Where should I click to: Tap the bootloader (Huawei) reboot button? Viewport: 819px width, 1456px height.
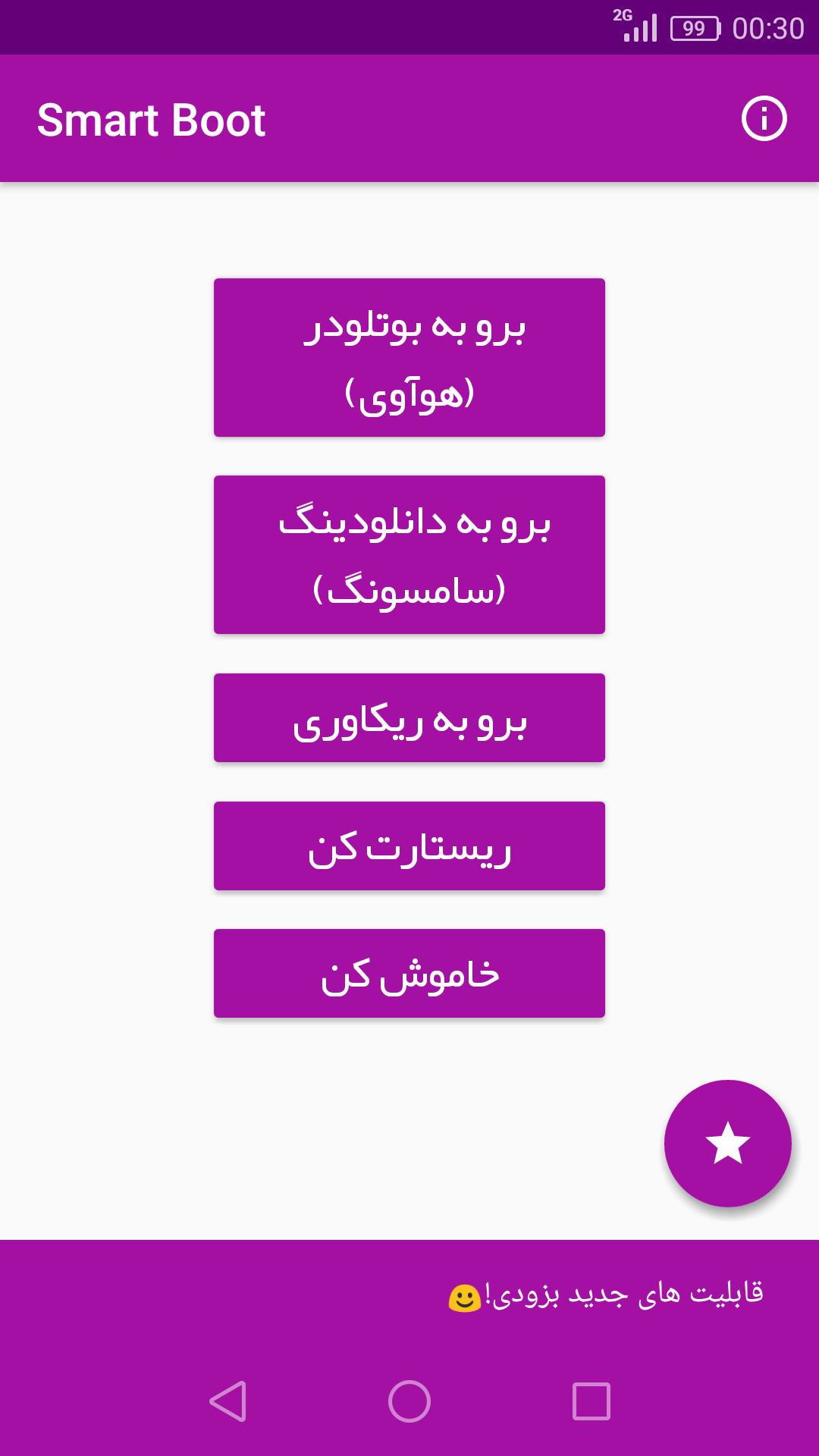click(x=409, y=357)
